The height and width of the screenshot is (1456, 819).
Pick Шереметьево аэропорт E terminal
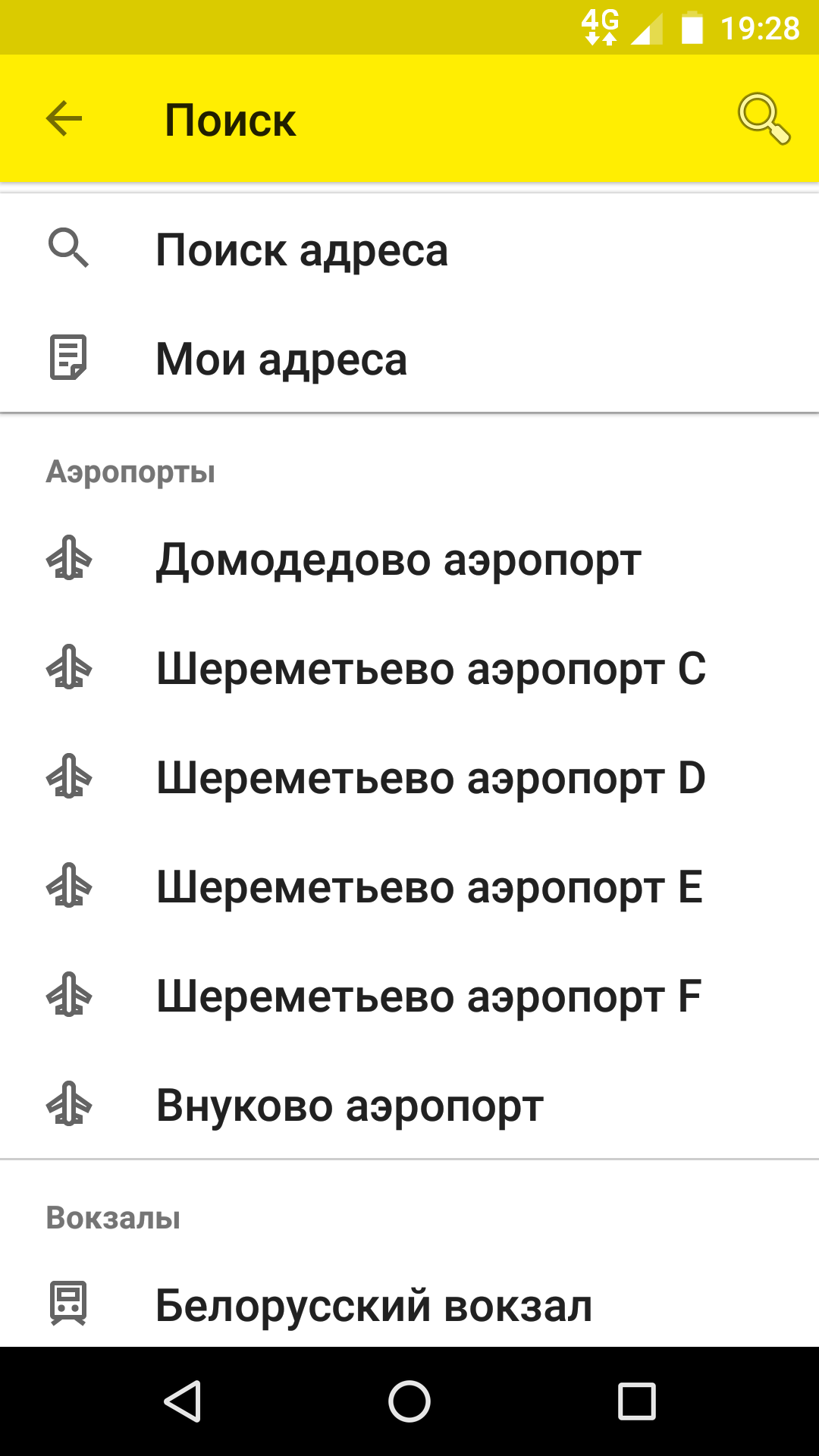[x=428, y=887]
